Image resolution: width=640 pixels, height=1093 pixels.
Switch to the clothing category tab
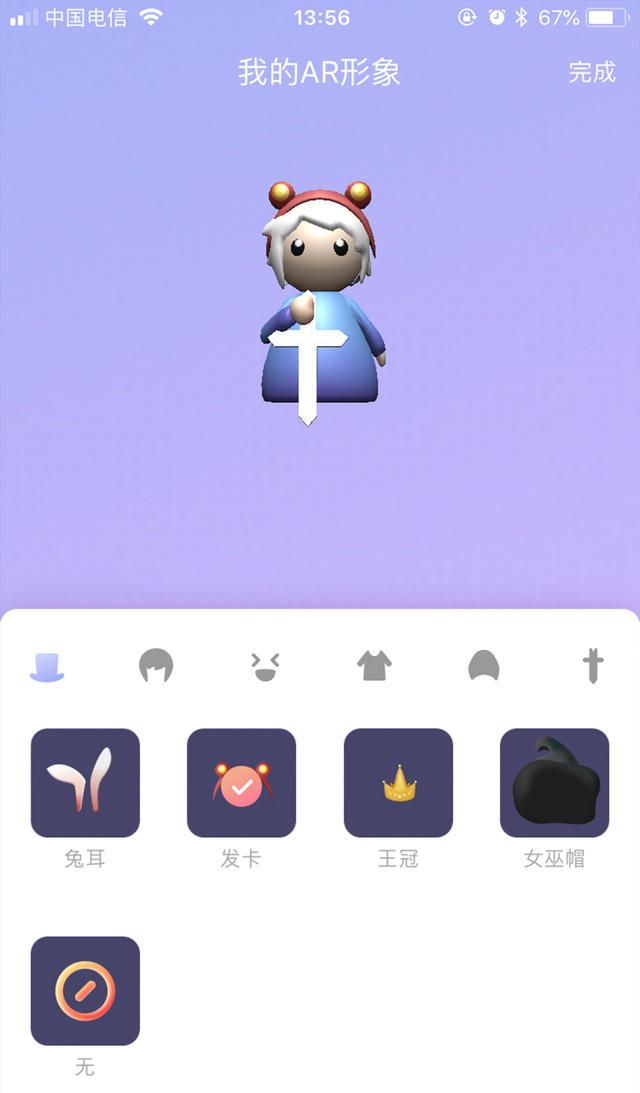374,666
